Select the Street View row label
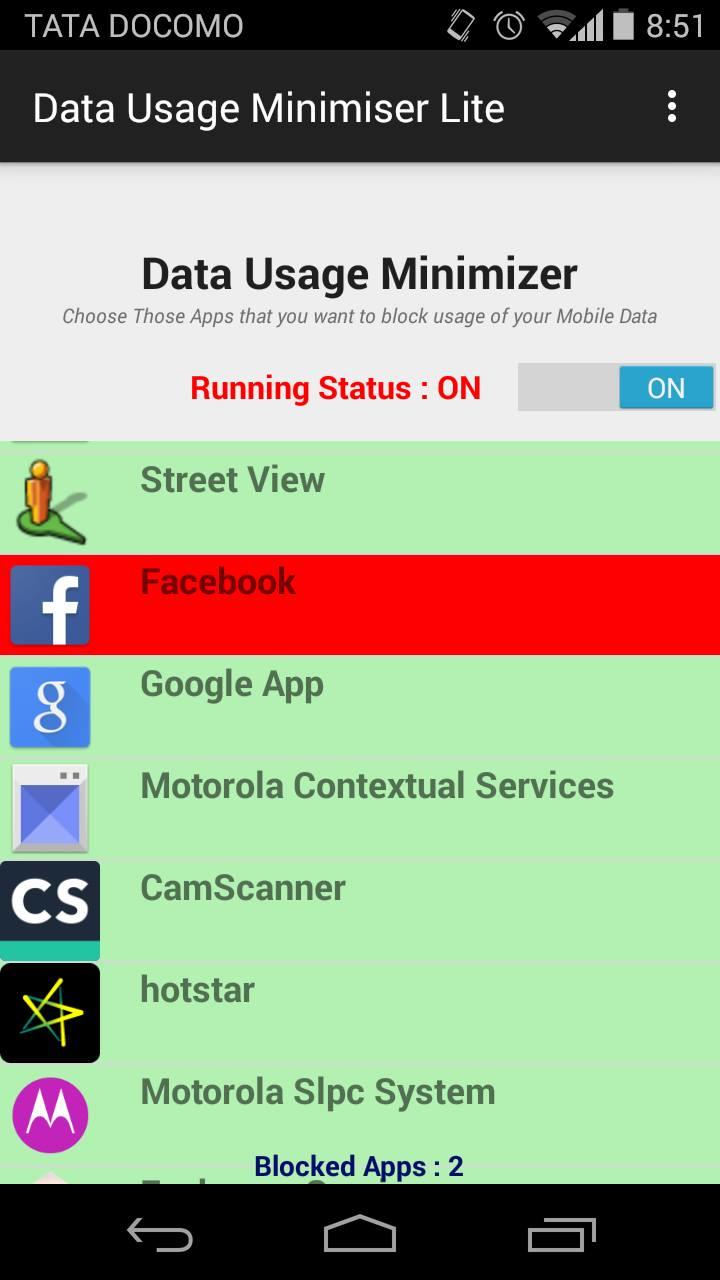720x1280 pixels. [232, 480]
